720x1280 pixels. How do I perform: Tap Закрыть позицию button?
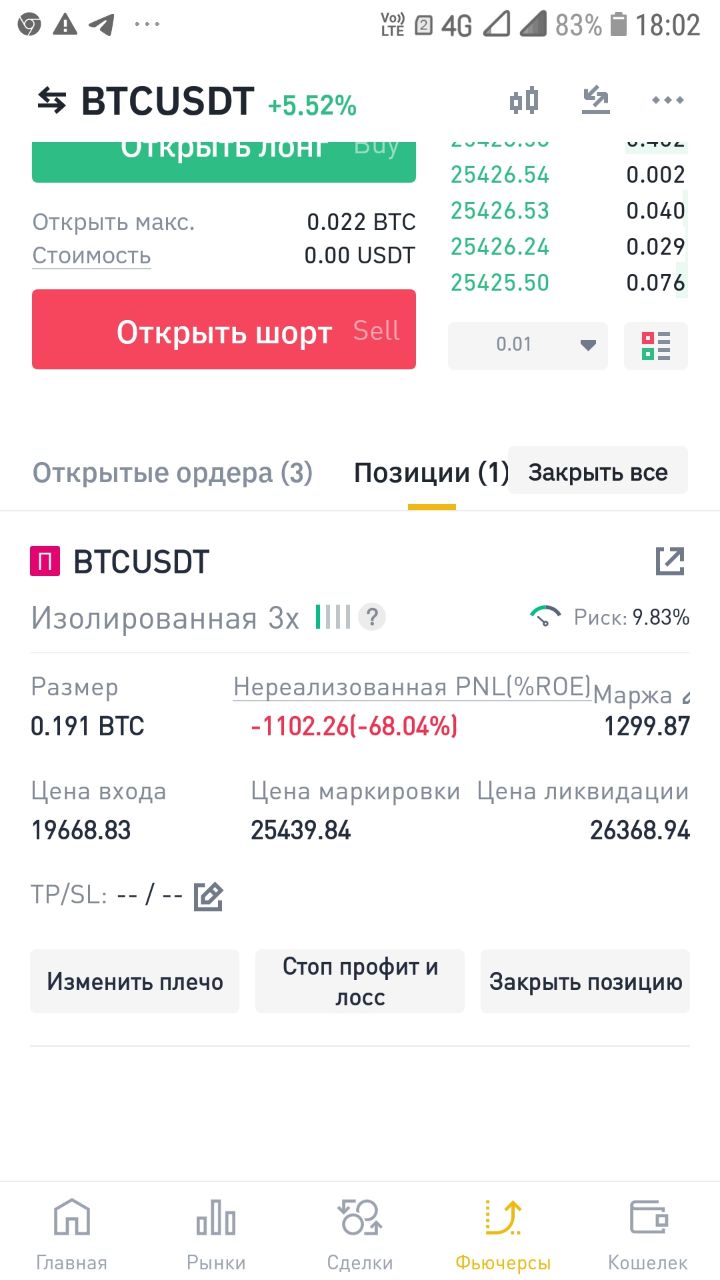tap(585, 981)
